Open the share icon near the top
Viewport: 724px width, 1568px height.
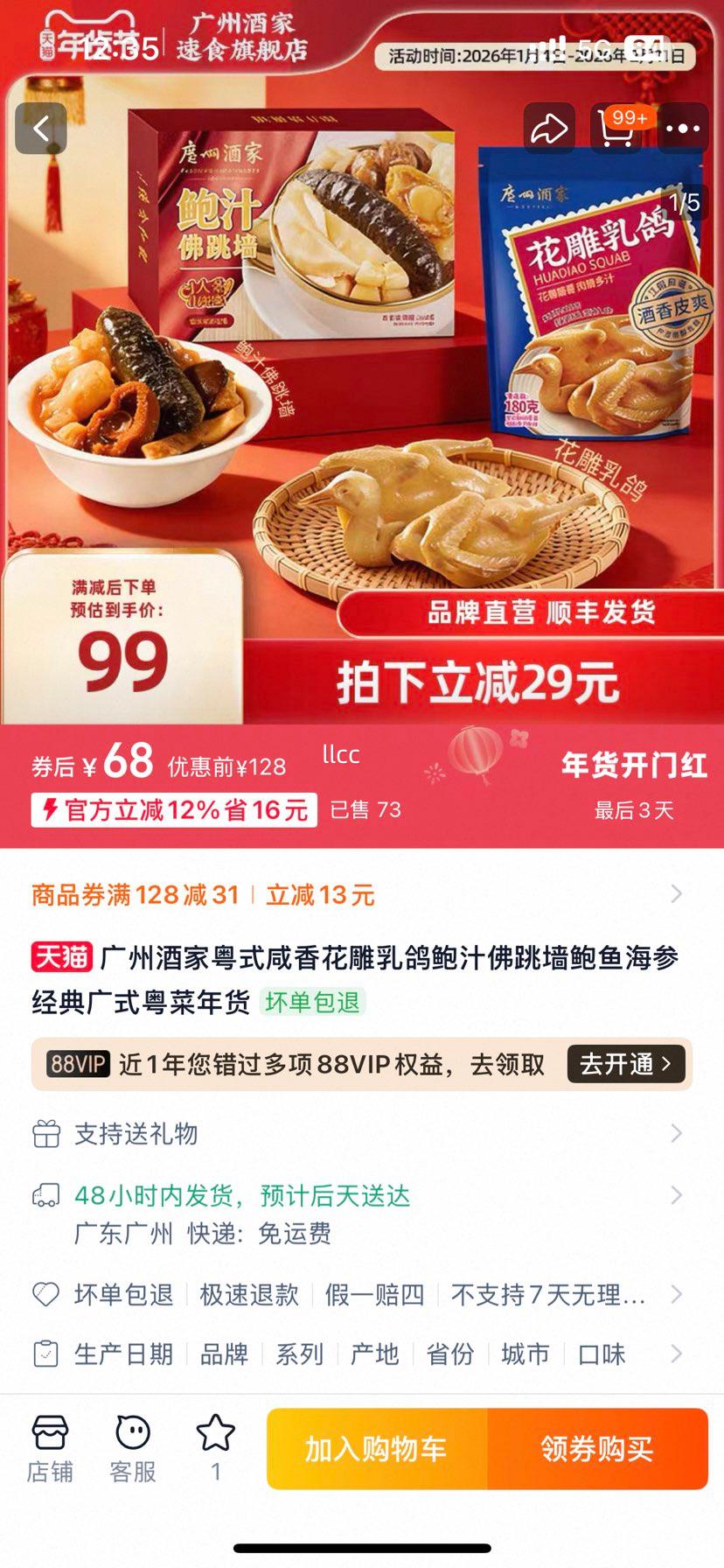tap(551, 128)
